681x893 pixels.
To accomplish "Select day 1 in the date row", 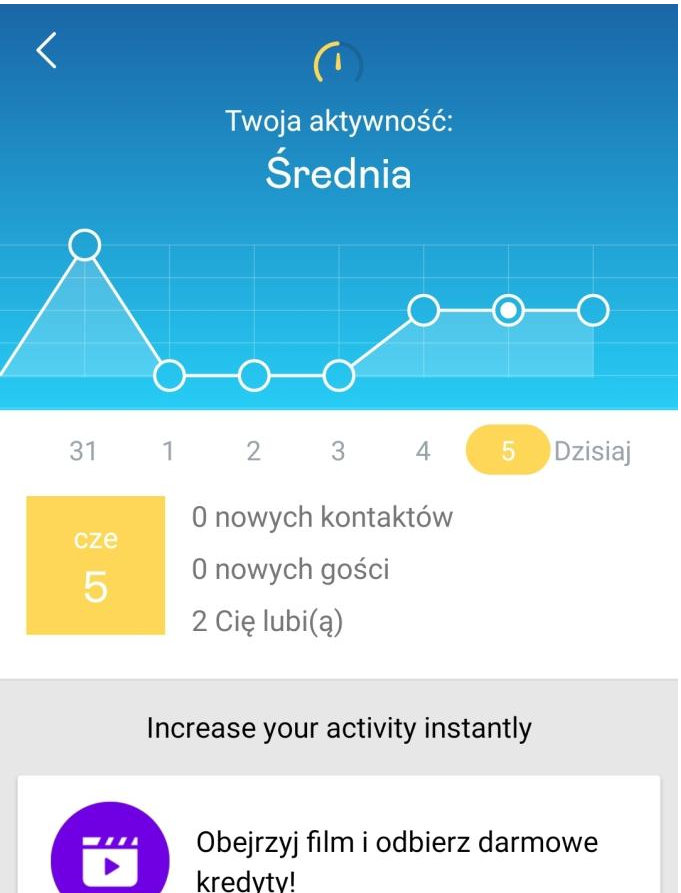I will [168, 451].
